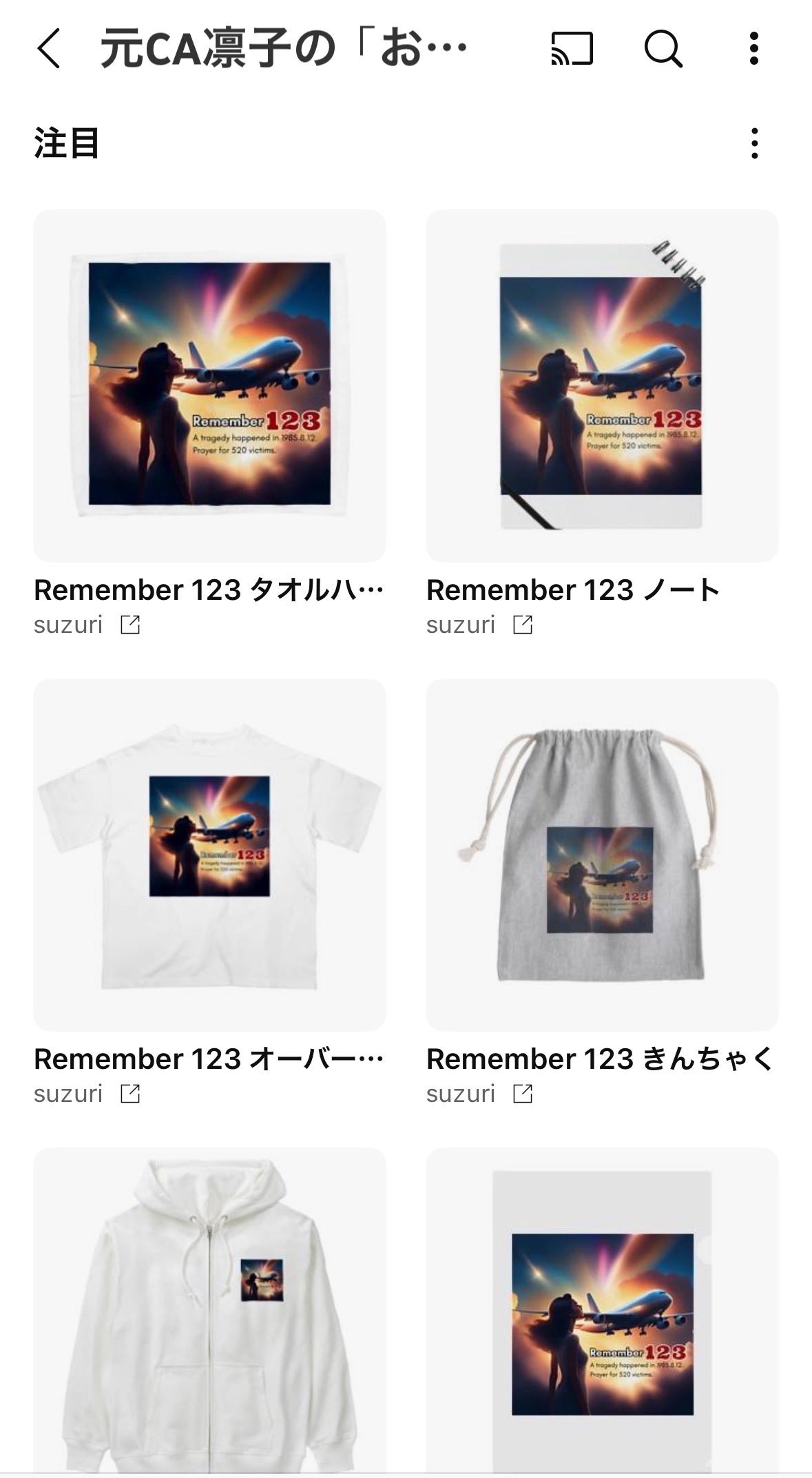Open the suzuri link under Remember 123 ノート
This screenshot has height=1478, width=812.
(479, 625)
